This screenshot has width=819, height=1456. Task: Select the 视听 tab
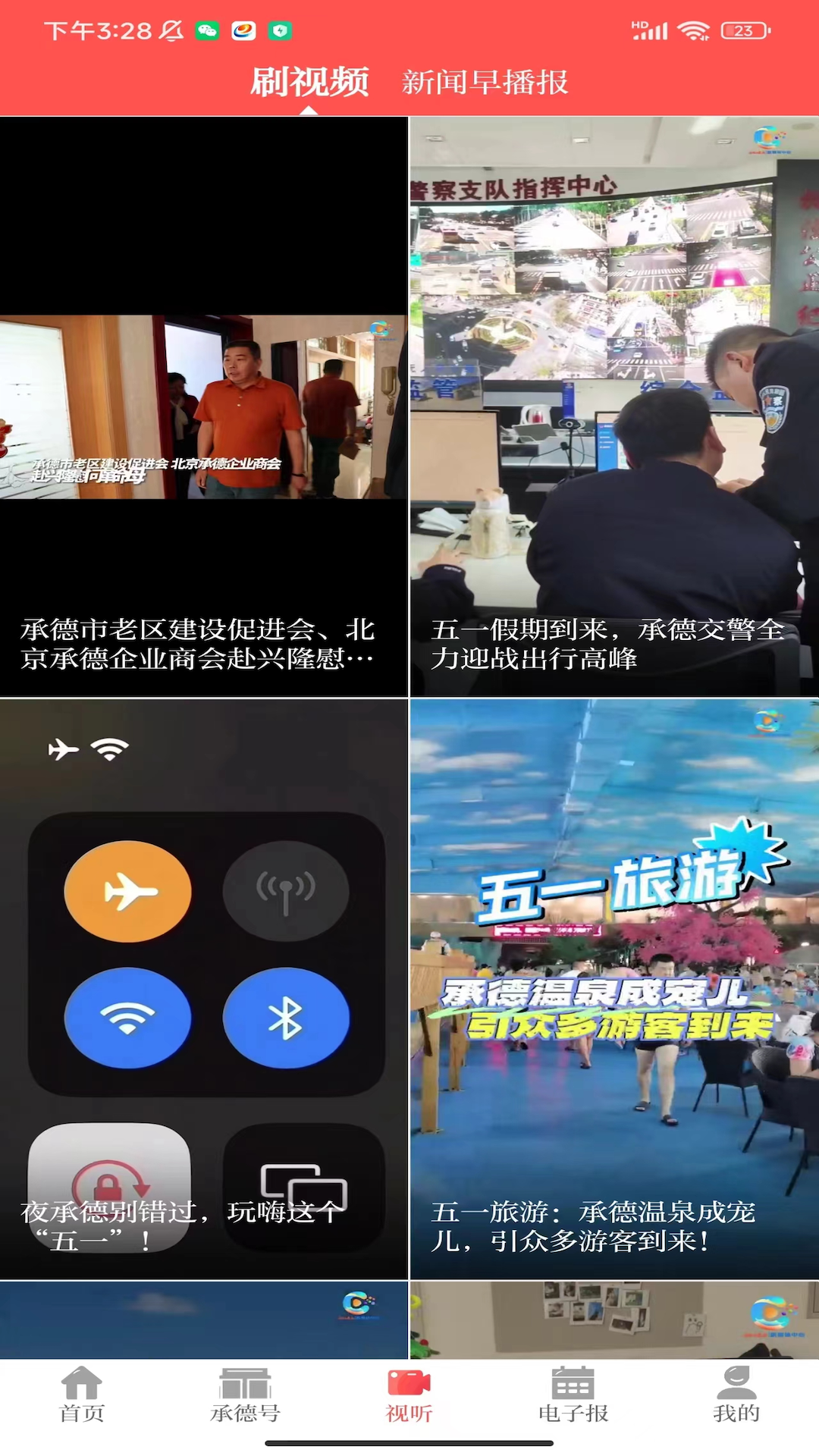click(409, 1395)
